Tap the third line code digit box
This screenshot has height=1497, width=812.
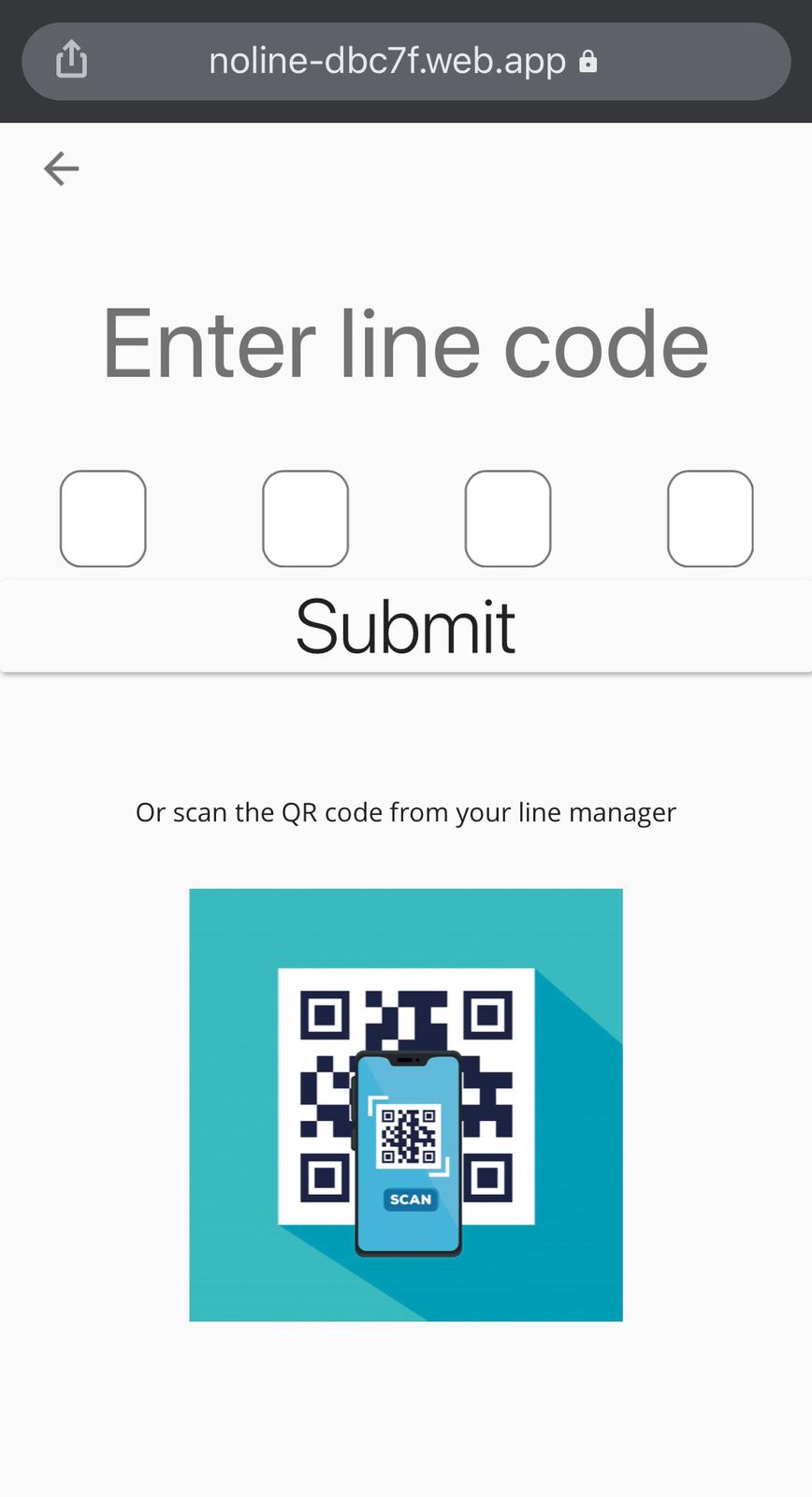[508, 518]
